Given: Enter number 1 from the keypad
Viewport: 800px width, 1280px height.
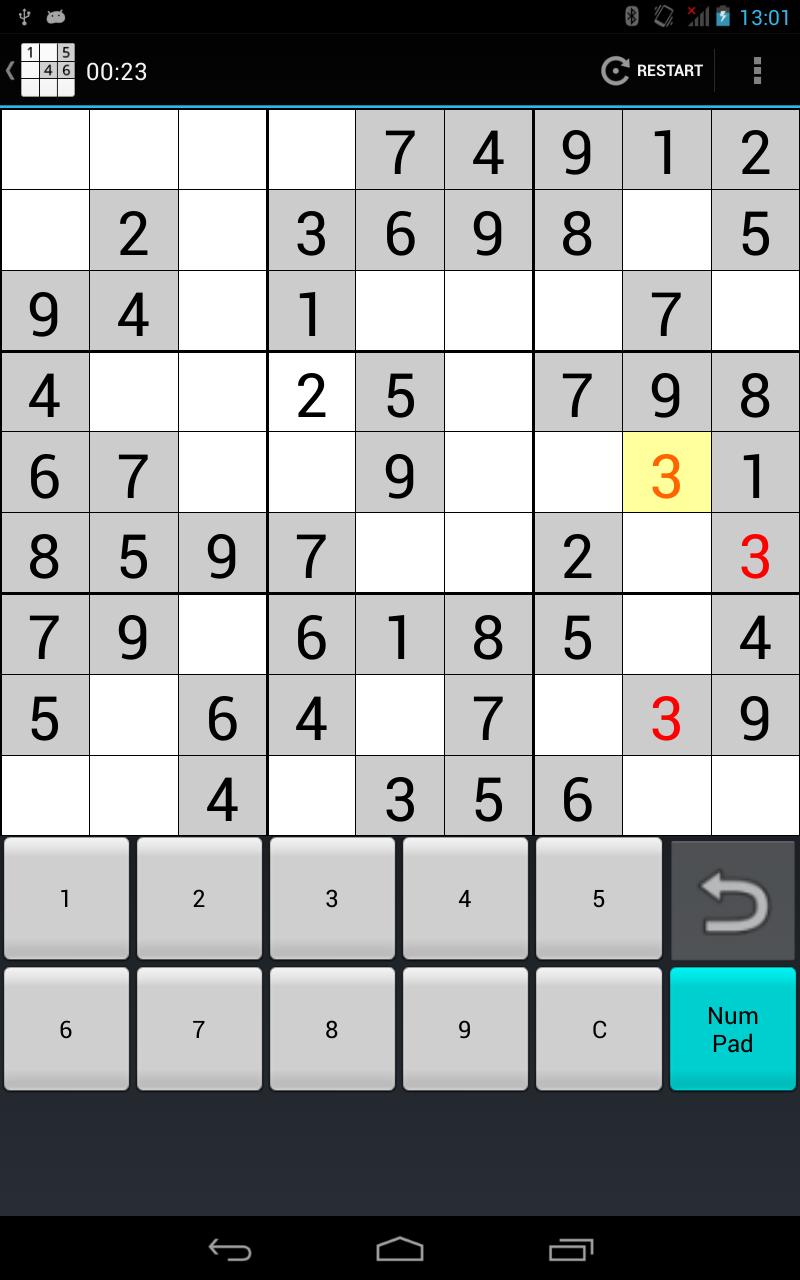Looking at the screenshot, I should [66, 898].
